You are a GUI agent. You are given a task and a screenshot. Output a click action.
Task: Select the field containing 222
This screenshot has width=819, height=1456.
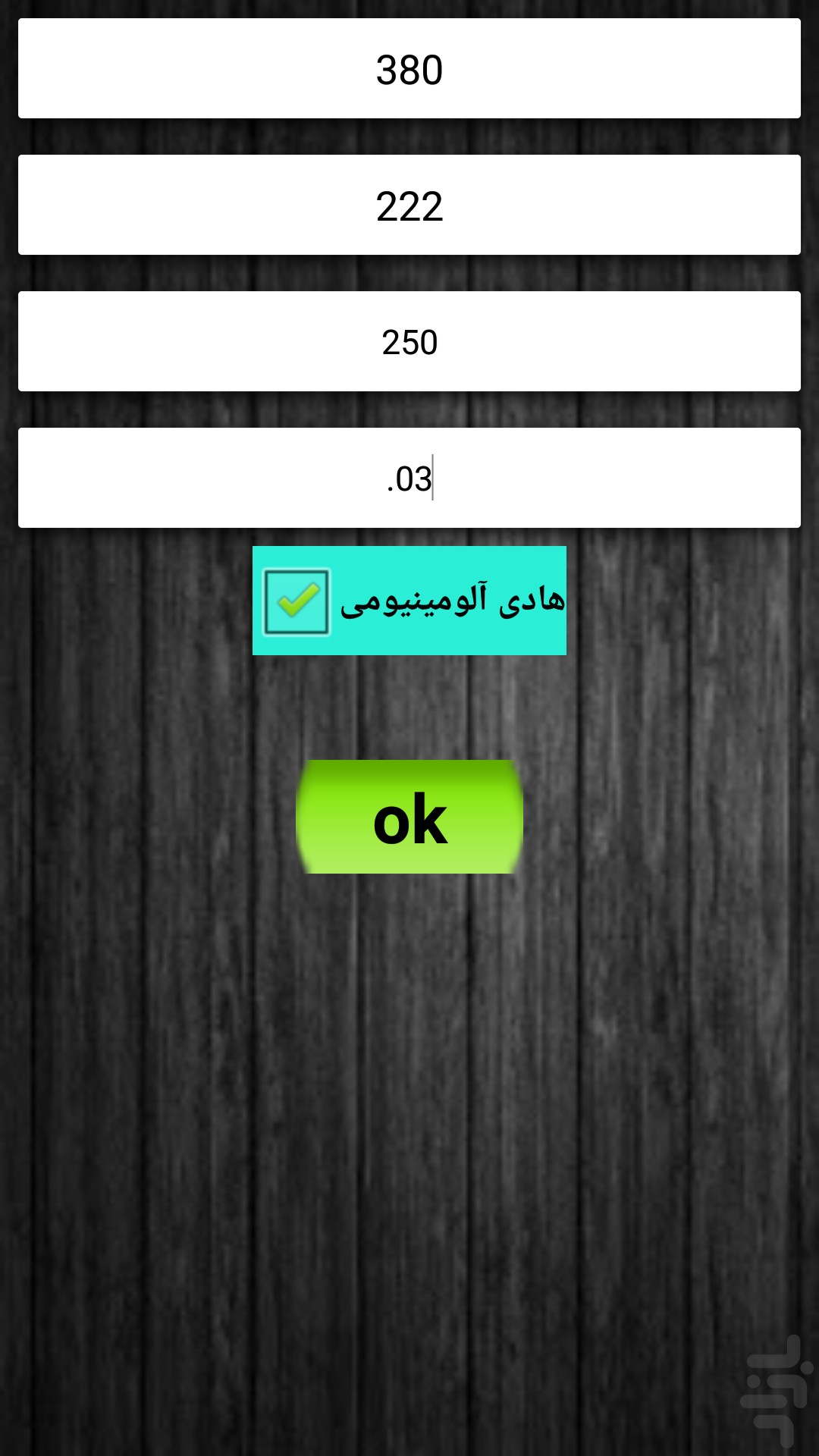tap(409, 205)
